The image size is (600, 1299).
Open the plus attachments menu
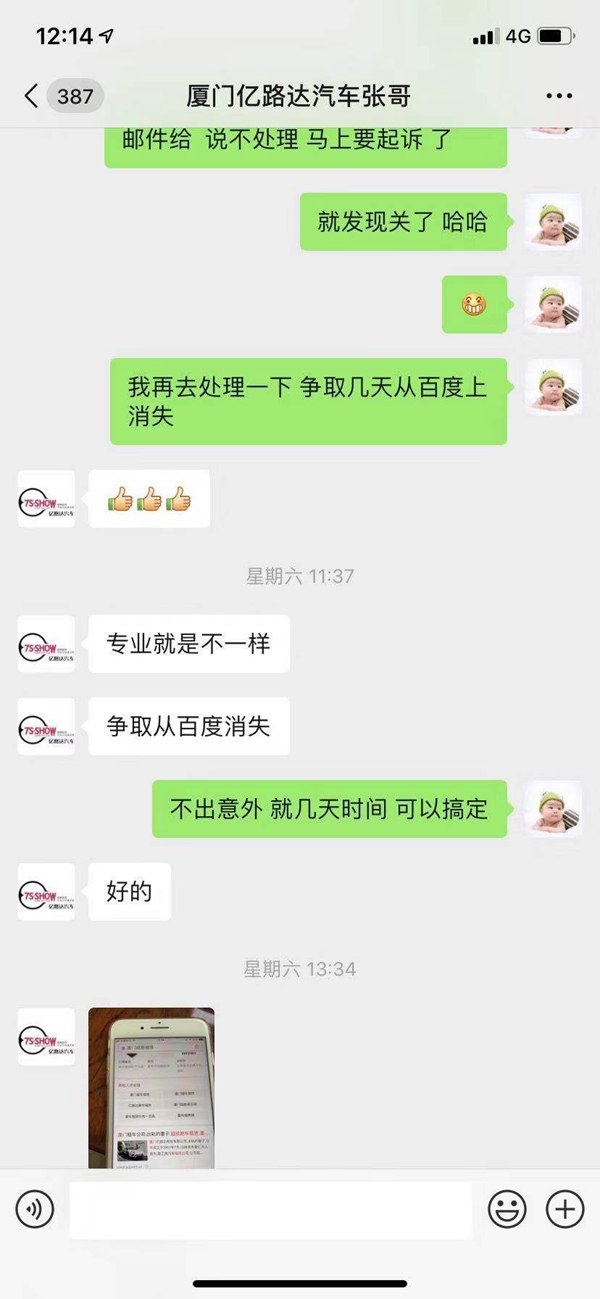[x=565, y=1210]
